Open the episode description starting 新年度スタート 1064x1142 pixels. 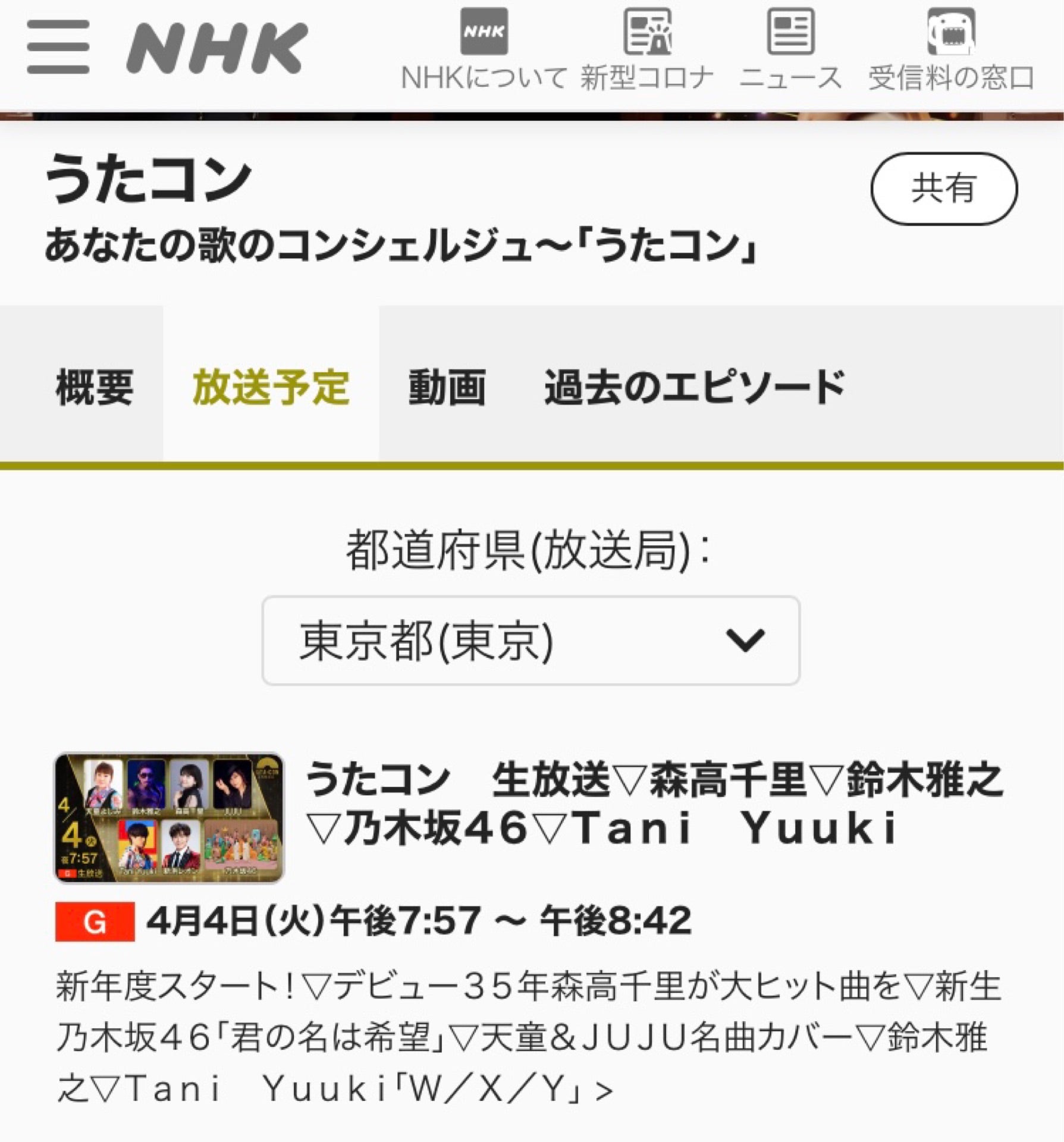tap(528, 1037)
